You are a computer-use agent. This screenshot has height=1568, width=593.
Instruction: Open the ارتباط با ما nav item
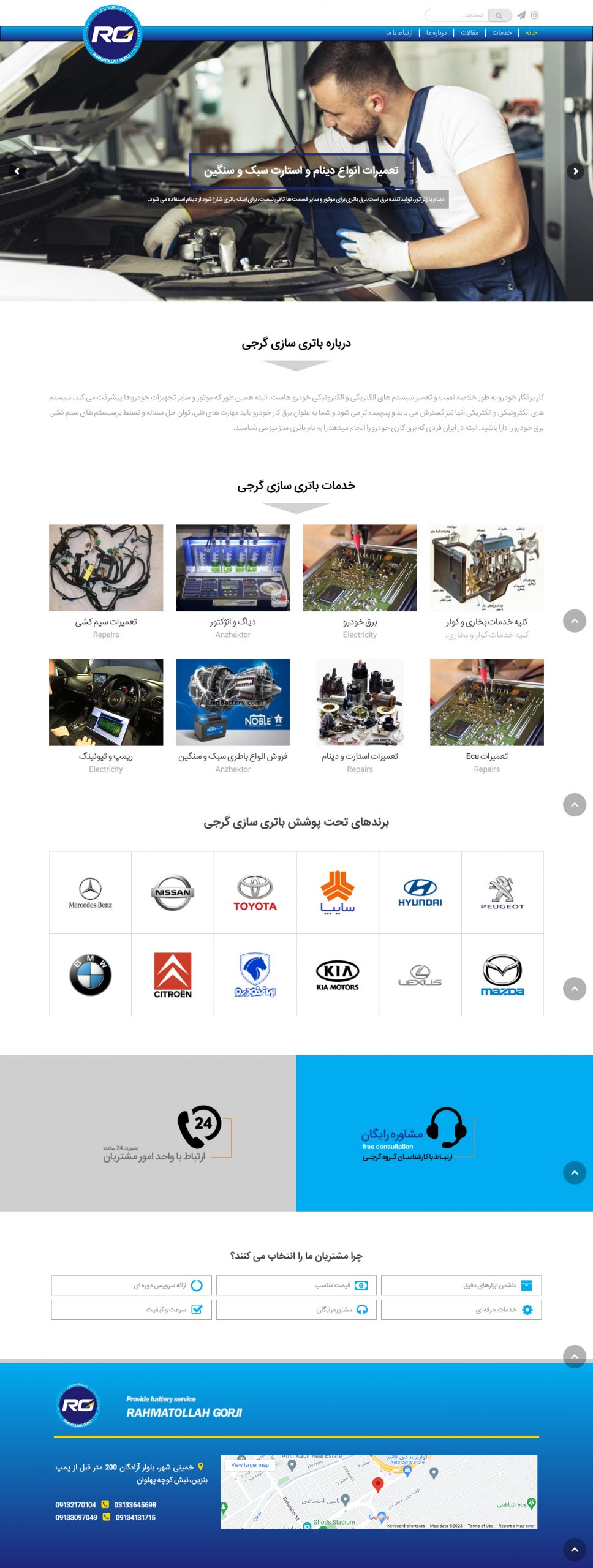tap(399, 32)
